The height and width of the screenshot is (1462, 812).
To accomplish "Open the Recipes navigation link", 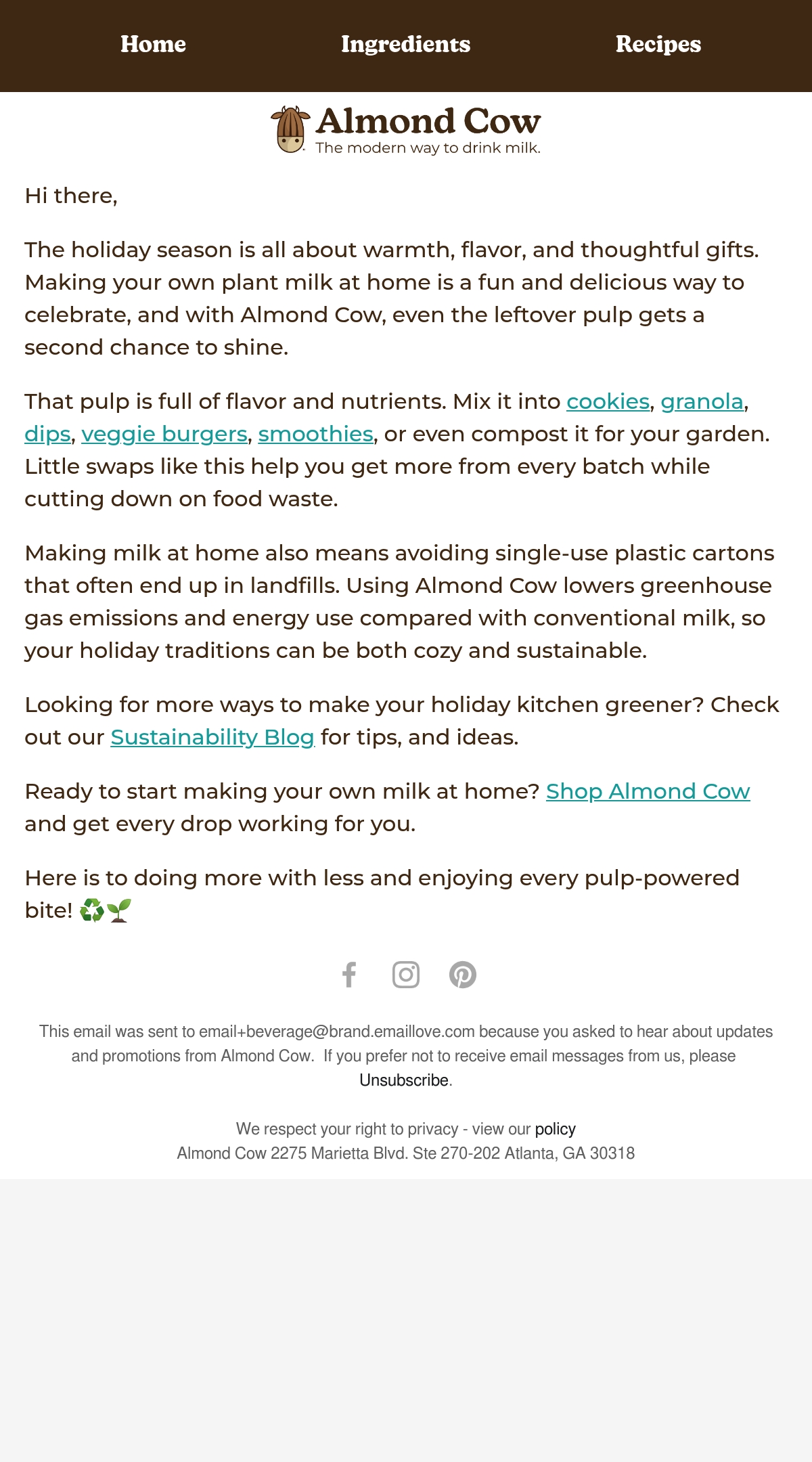I will point(658,44).
